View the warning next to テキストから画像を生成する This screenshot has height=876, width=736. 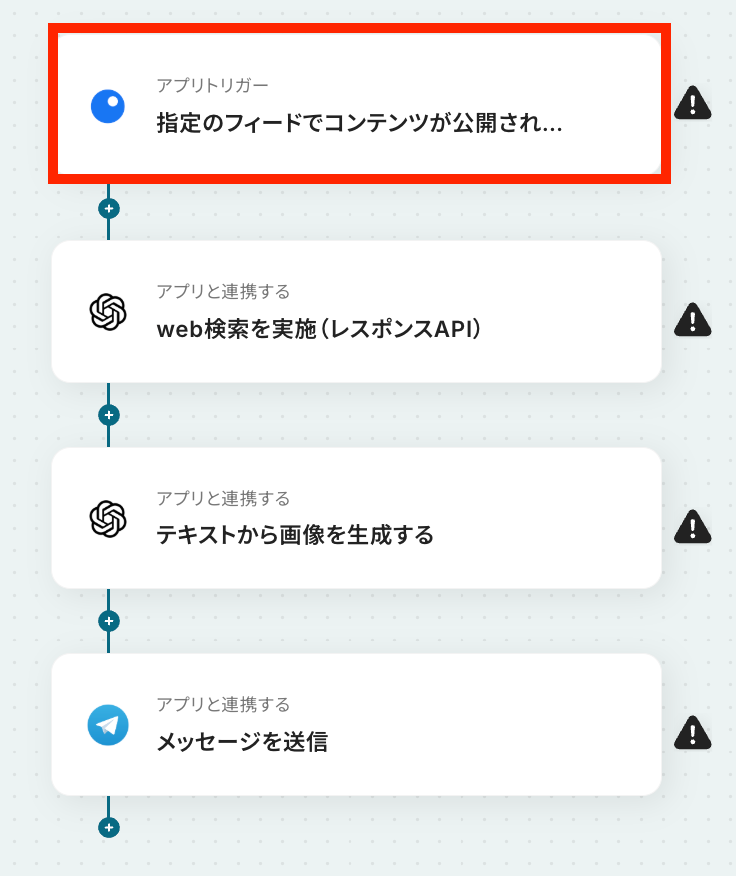pos(692,526)
